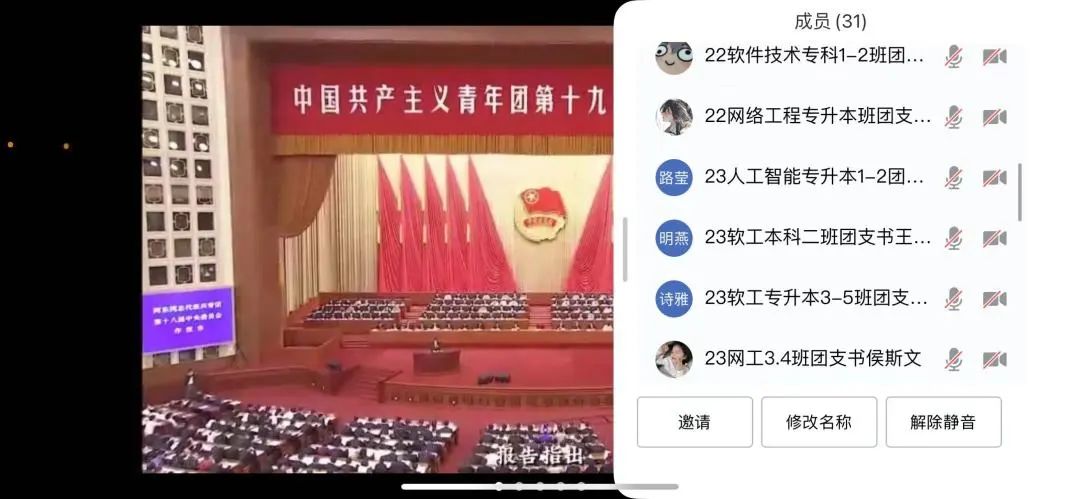1080x499 pixels.
Task: Open member 22网络工程专升本班团支
Action: [817, 116]
